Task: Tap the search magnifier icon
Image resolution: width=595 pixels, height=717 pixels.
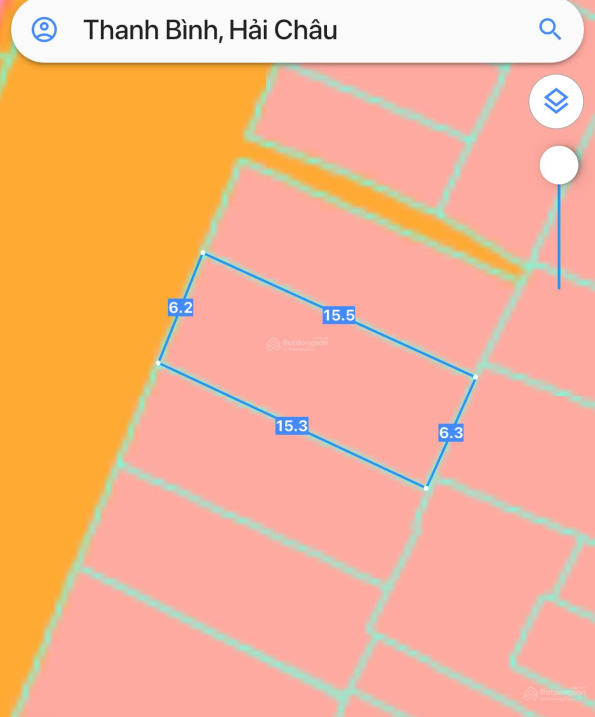Action: pyautogui.click(x=550, y=30)
